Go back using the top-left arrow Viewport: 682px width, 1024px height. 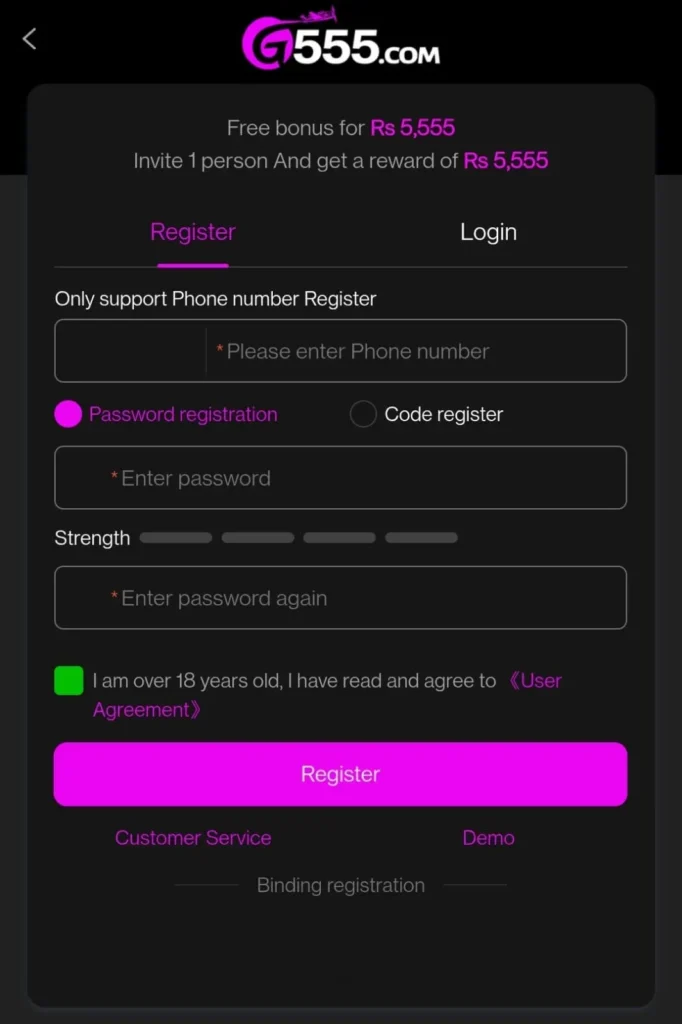click(x=29, y=39)
